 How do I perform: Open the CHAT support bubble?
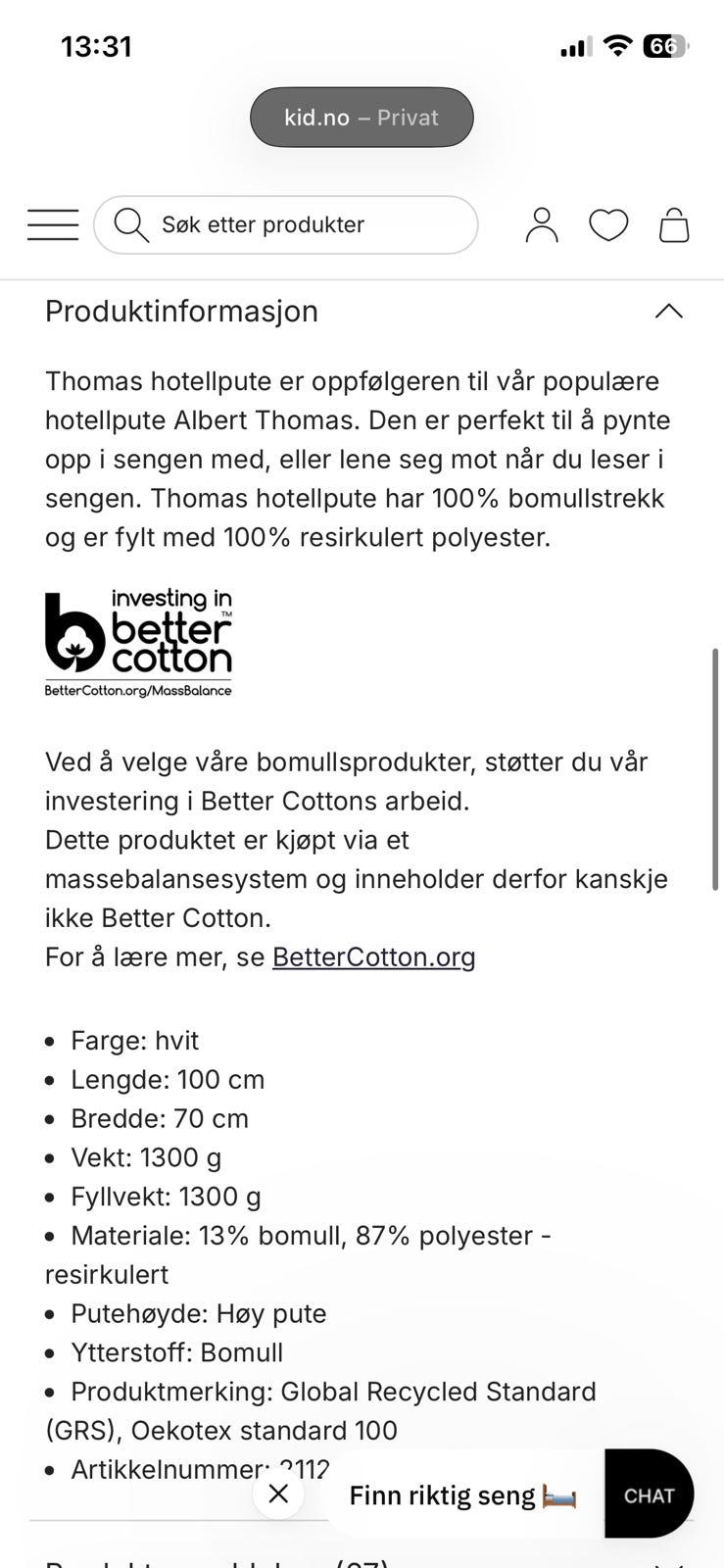point(649,1494)
